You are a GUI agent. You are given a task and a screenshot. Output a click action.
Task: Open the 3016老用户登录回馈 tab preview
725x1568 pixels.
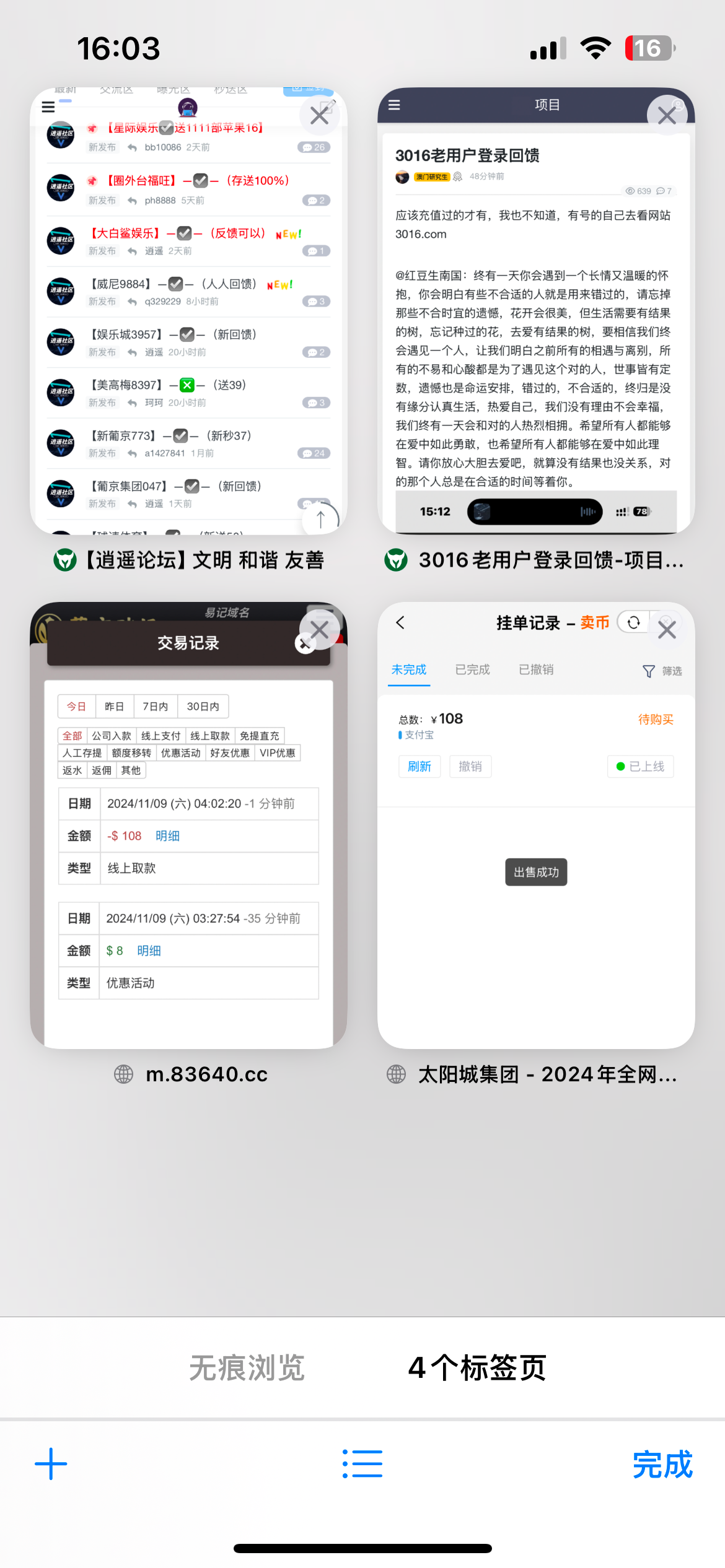click(x=536, y=322)
